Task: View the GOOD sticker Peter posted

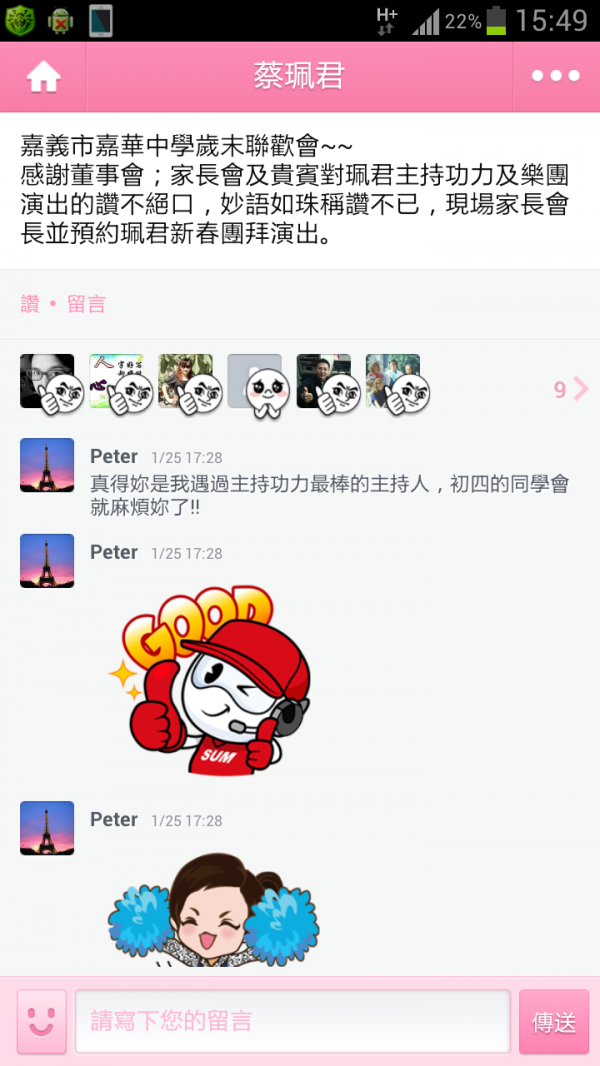Action: [210, 682]
